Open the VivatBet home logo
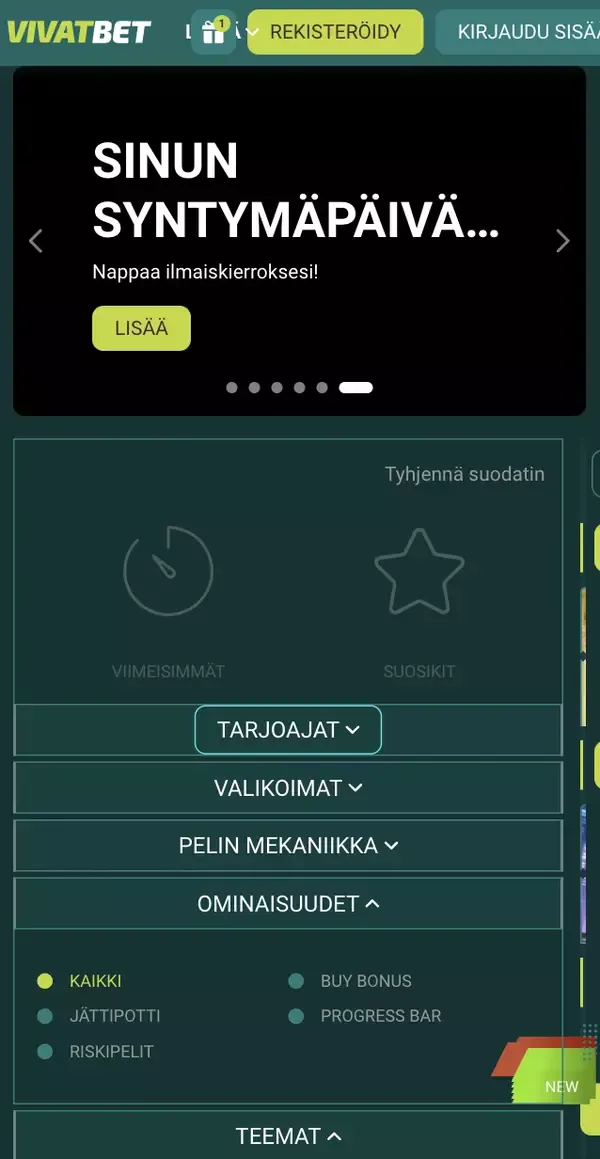Image resolution: width=600 pixels, height=1159 pixels. [79, 32]
